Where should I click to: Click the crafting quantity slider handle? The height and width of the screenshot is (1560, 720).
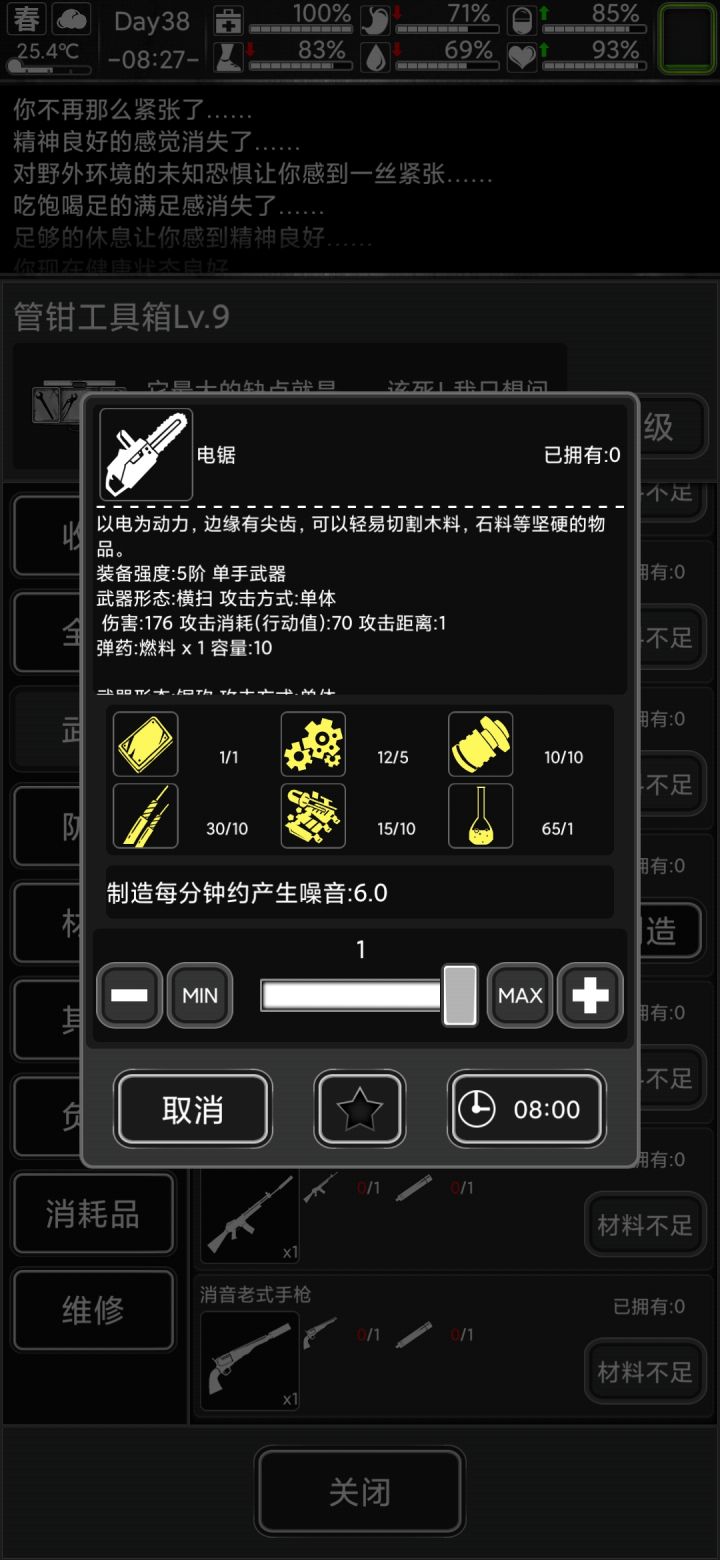point(459,995)
